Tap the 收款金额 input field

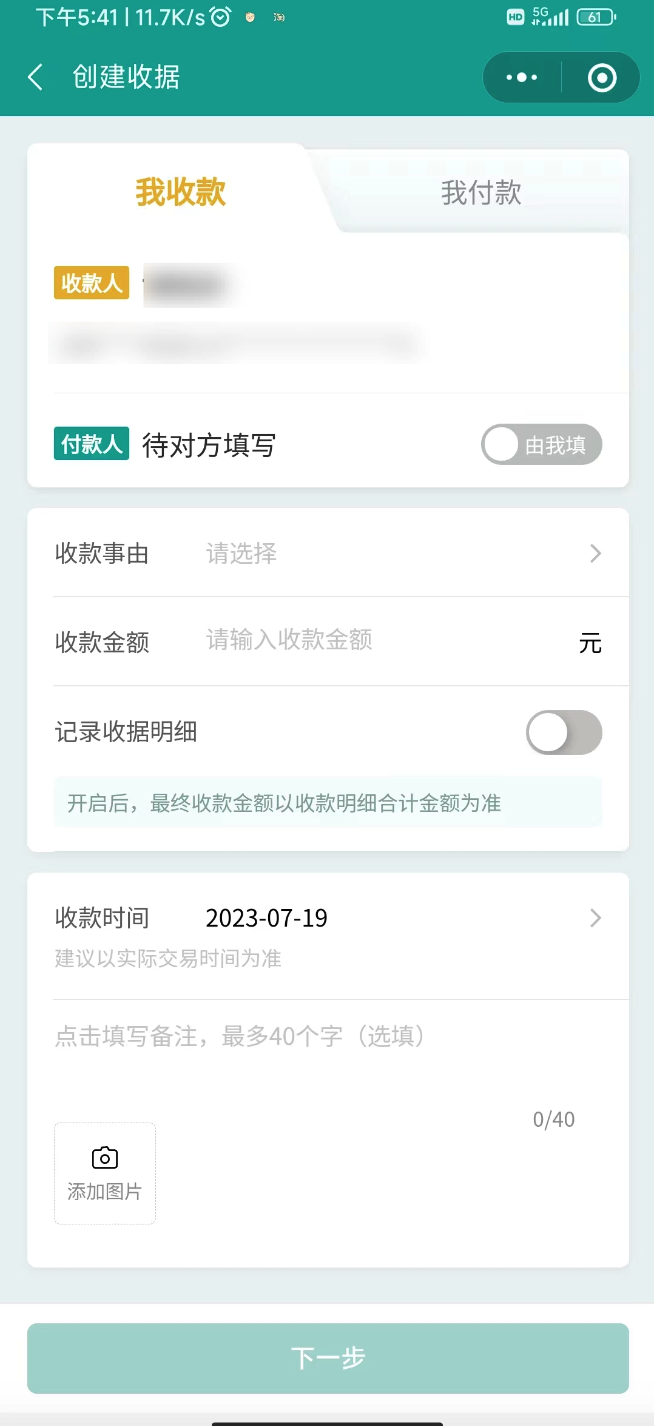385,641
